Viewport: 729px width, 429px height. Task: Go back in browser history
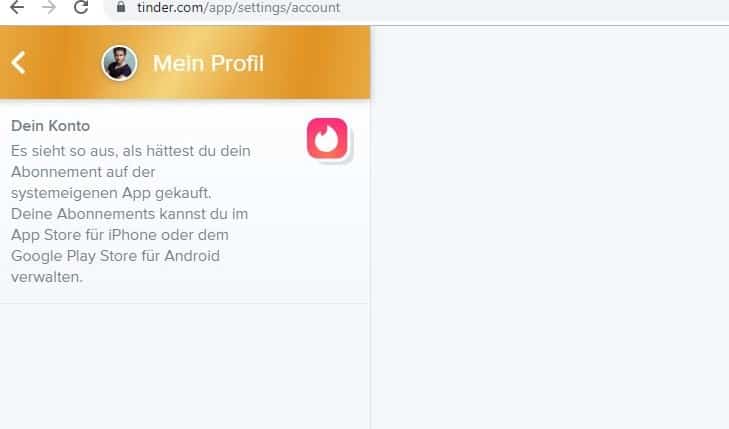coord(16,8)
